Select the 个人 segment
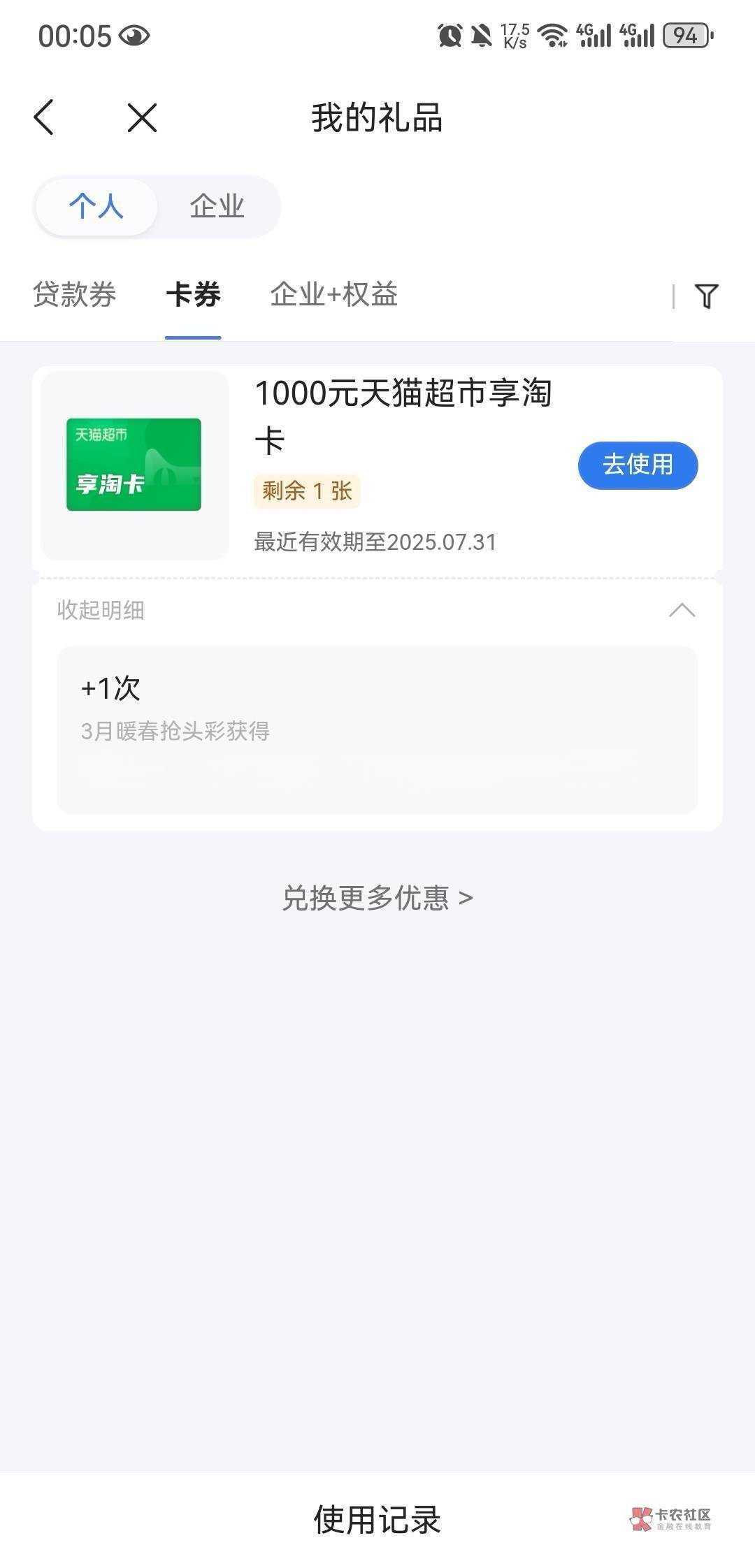The width and height of the screenshot is (755, 1568). coord(96,206)
